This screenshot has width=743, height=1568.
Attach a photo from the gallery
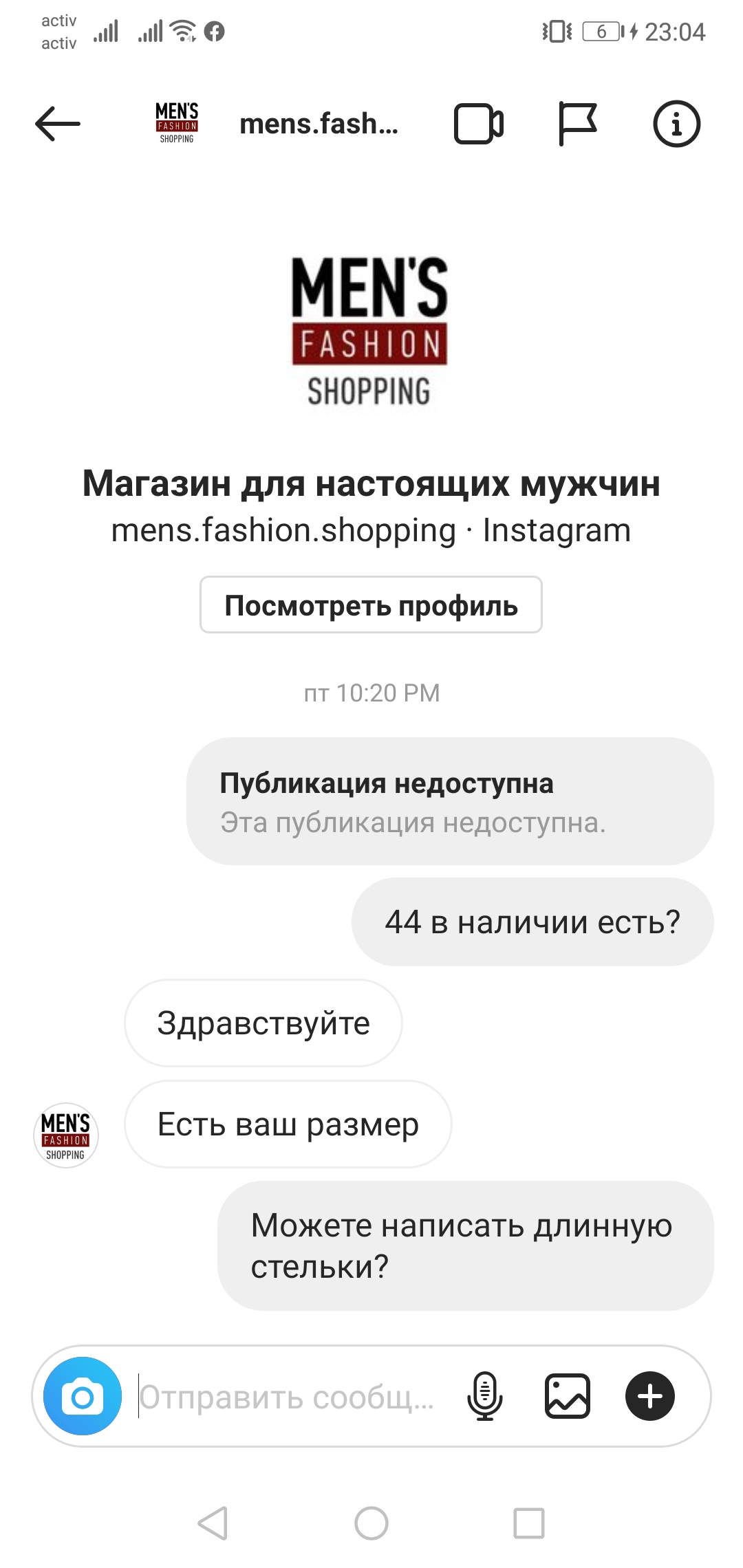click(568, 1396)
